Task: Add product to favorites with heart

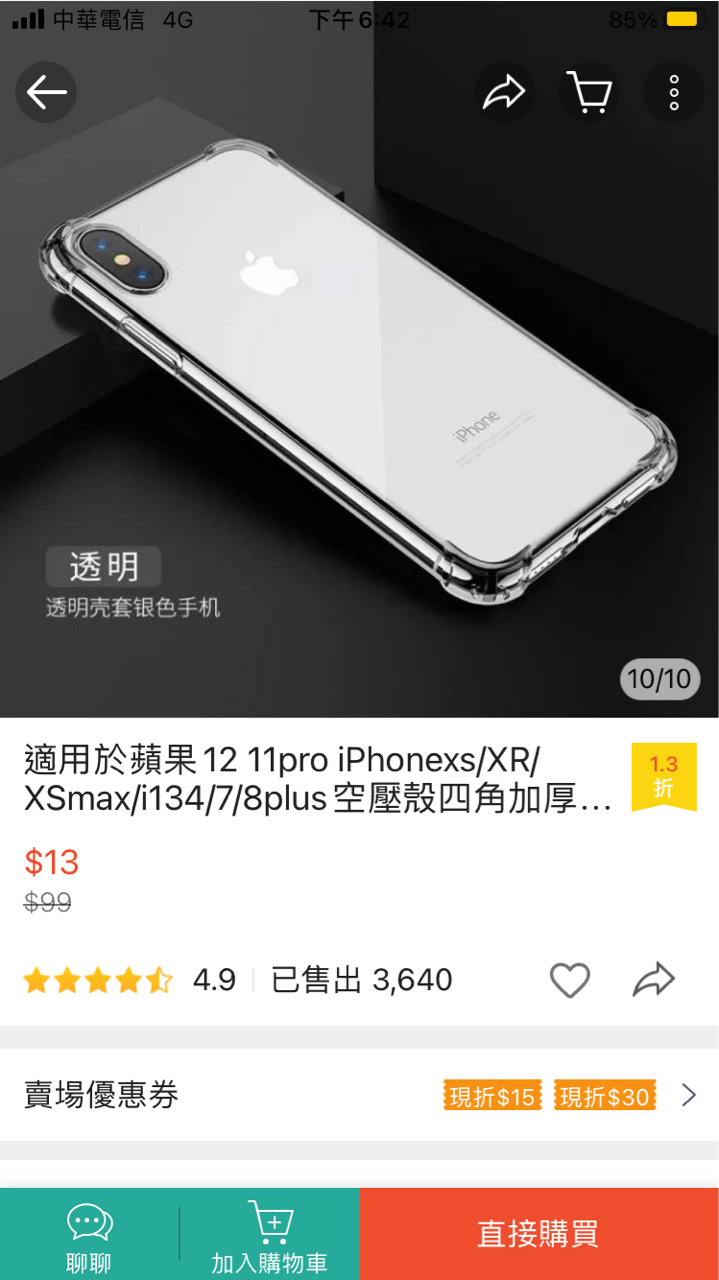Action: (x=570, y=980)
